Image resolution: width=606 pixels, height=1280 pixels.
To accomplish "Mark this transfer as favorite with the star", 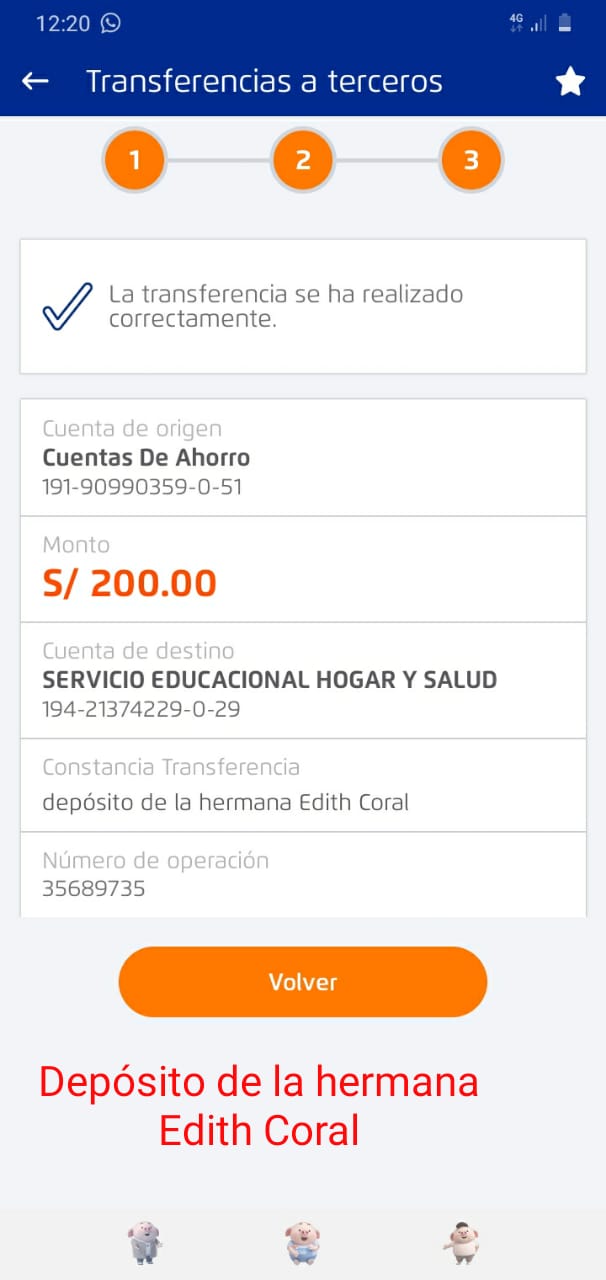I will 570,82.
